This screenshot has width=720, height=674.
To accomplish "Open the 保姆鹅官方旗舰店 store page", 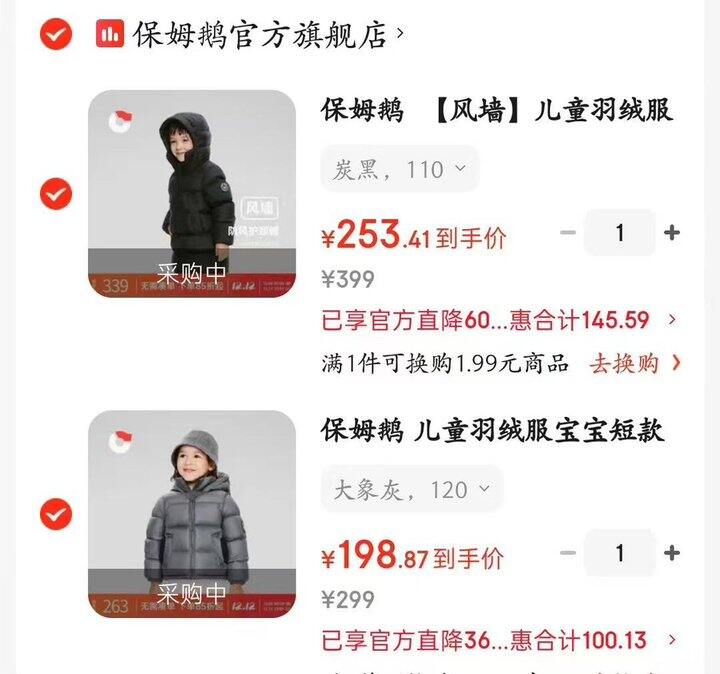I will click(260, 34).
